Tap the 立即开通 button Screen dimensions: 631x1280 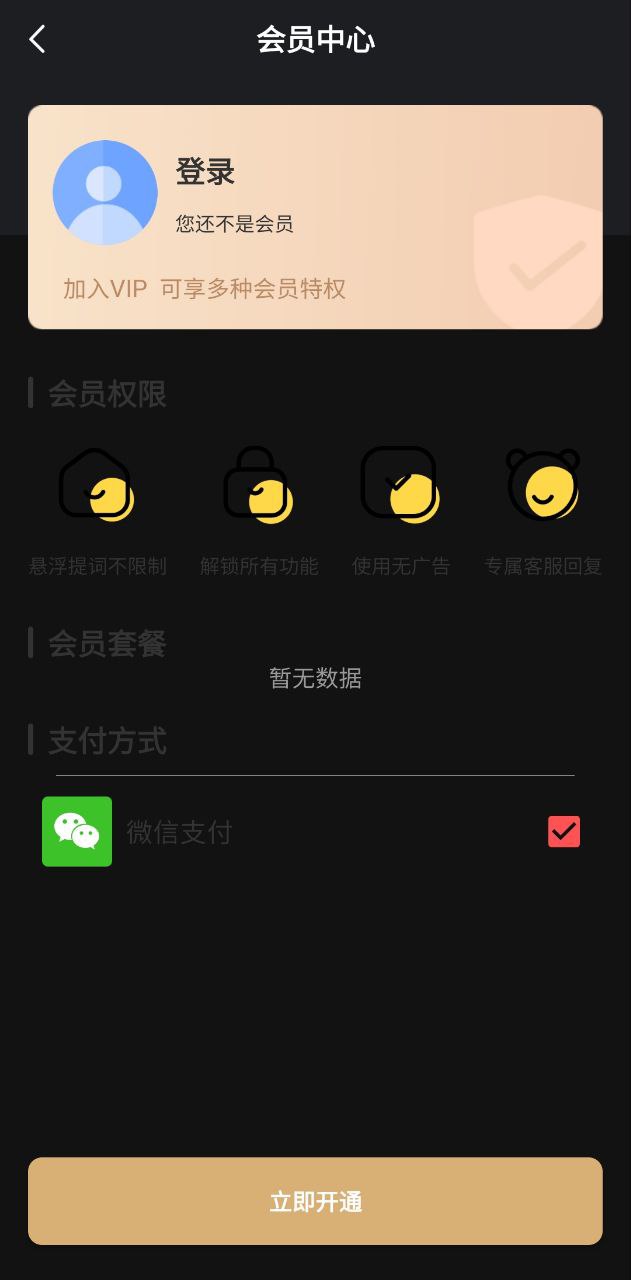(315, 1201)
